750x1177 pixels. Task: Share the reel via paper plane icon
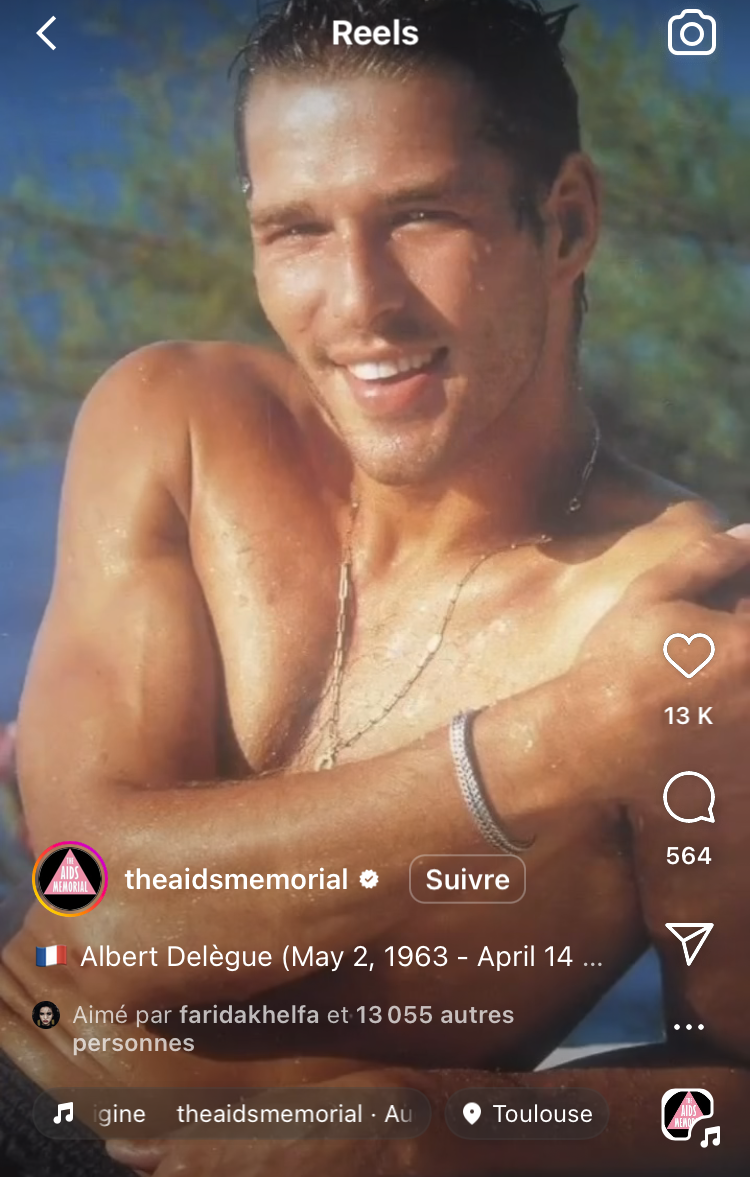pyautogui.click(x=689, y=943)
